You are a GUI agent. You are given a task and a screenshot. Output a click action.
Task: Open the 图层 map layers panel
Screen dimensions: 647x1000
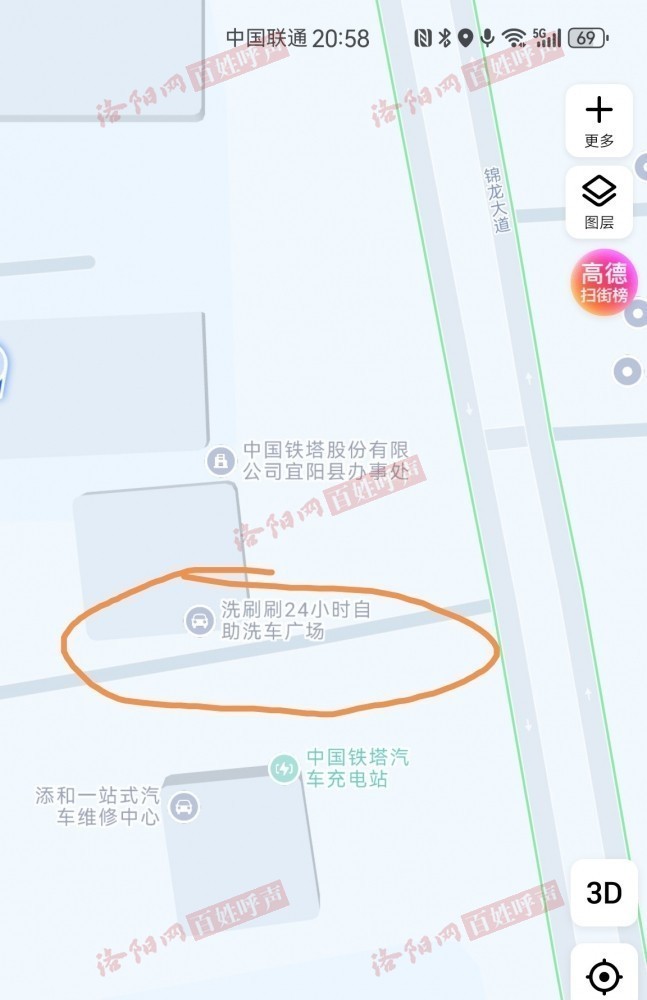click(599, 201)
